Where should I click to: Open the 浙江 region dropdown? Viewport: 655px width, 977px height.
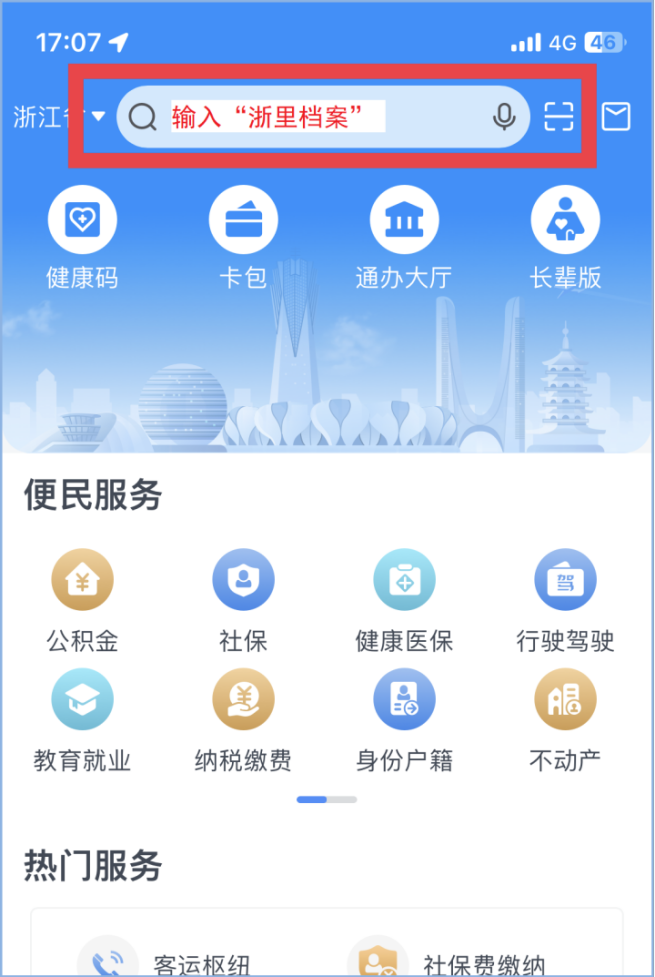click(x=58, y=117)
